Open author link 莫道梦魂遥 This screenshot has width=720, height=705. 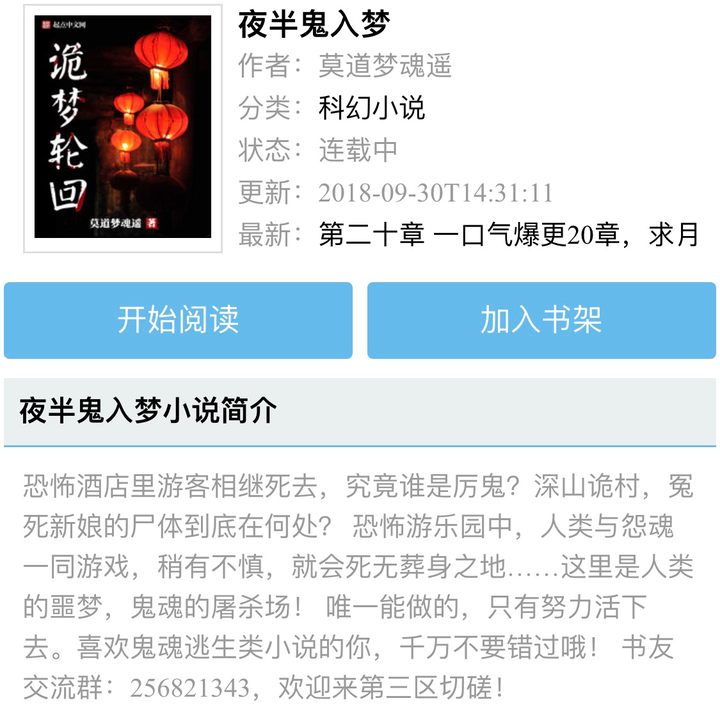coord(385,65)
